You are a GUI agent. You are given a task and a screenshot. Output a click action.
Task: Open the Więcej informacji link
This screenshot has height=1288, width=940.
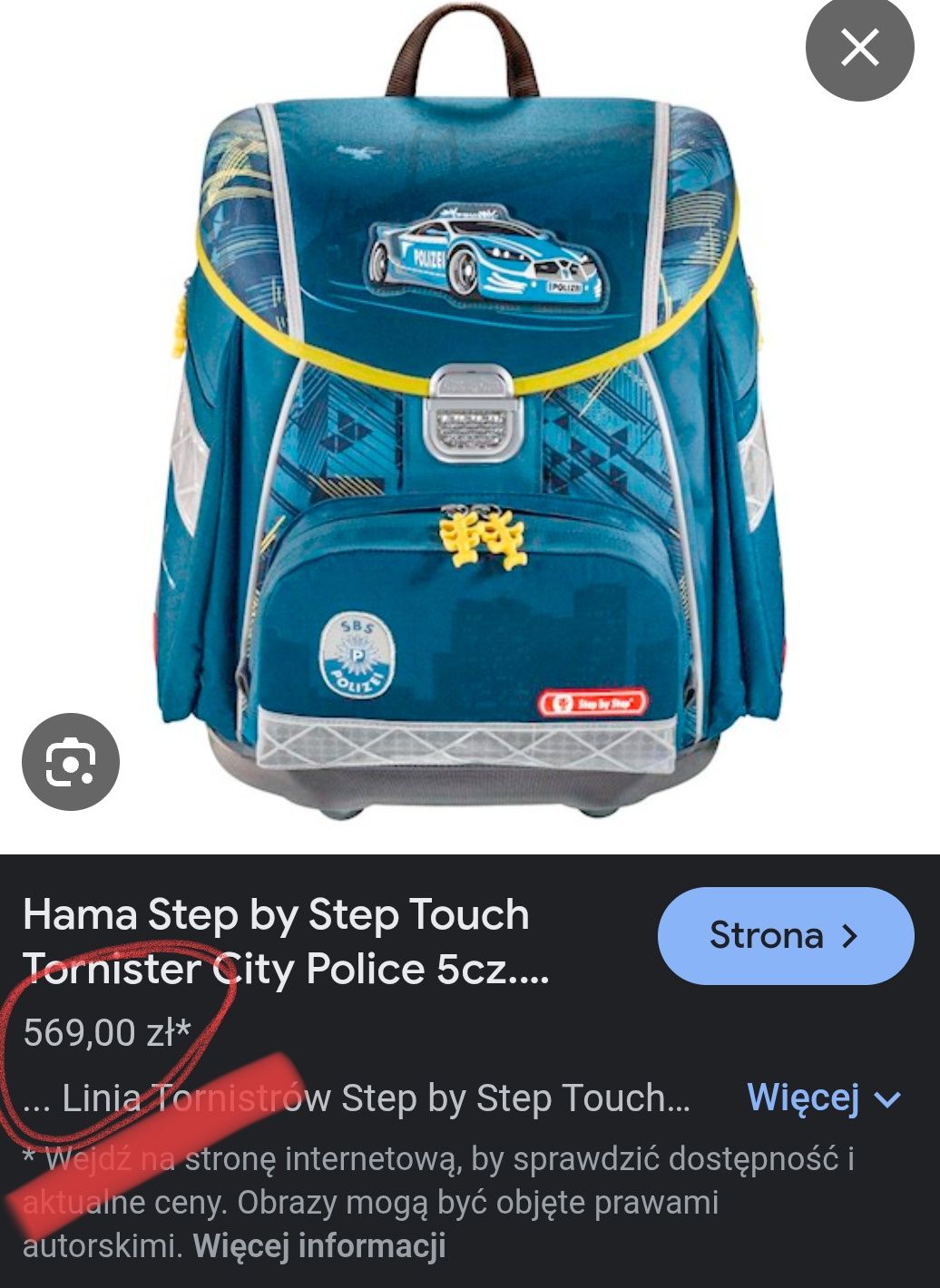tap(319, 1245)
